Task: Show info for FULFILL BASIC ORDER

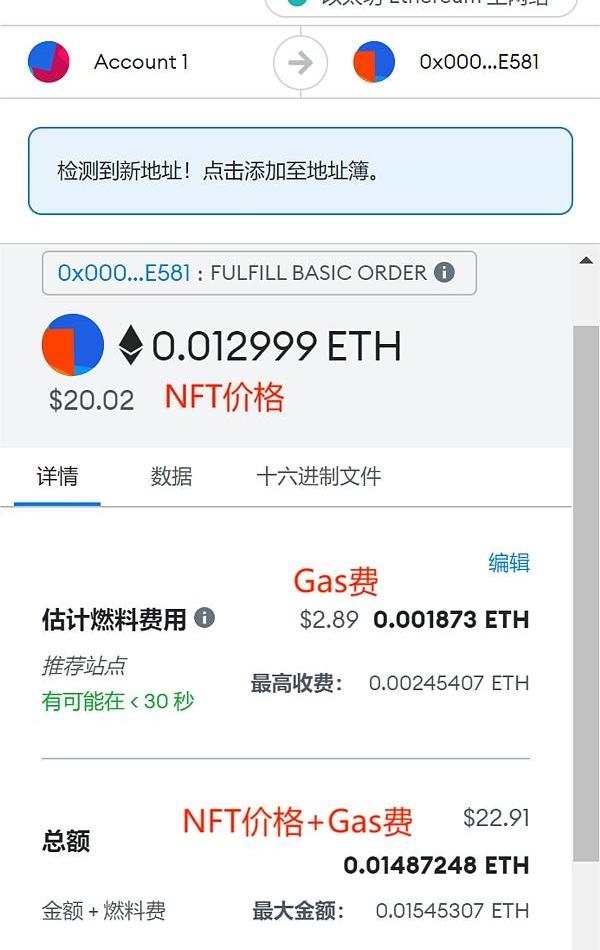Action: (x=444, y=273)
